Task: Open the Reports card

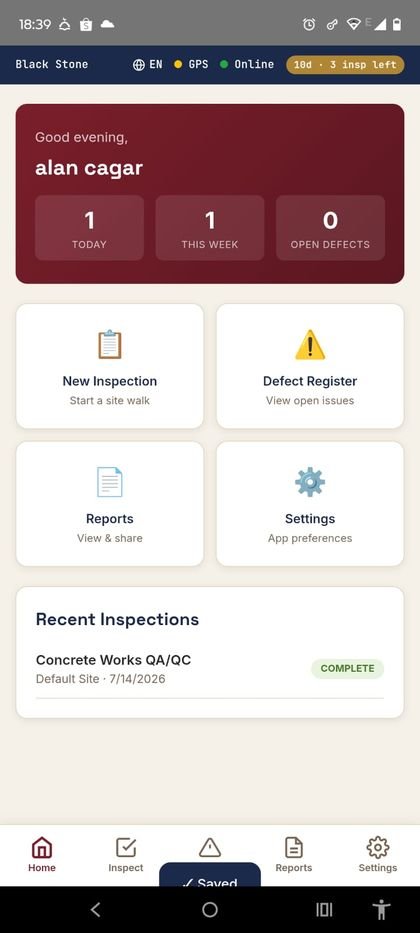Action: pyautogui.click(x=109, y=503)
